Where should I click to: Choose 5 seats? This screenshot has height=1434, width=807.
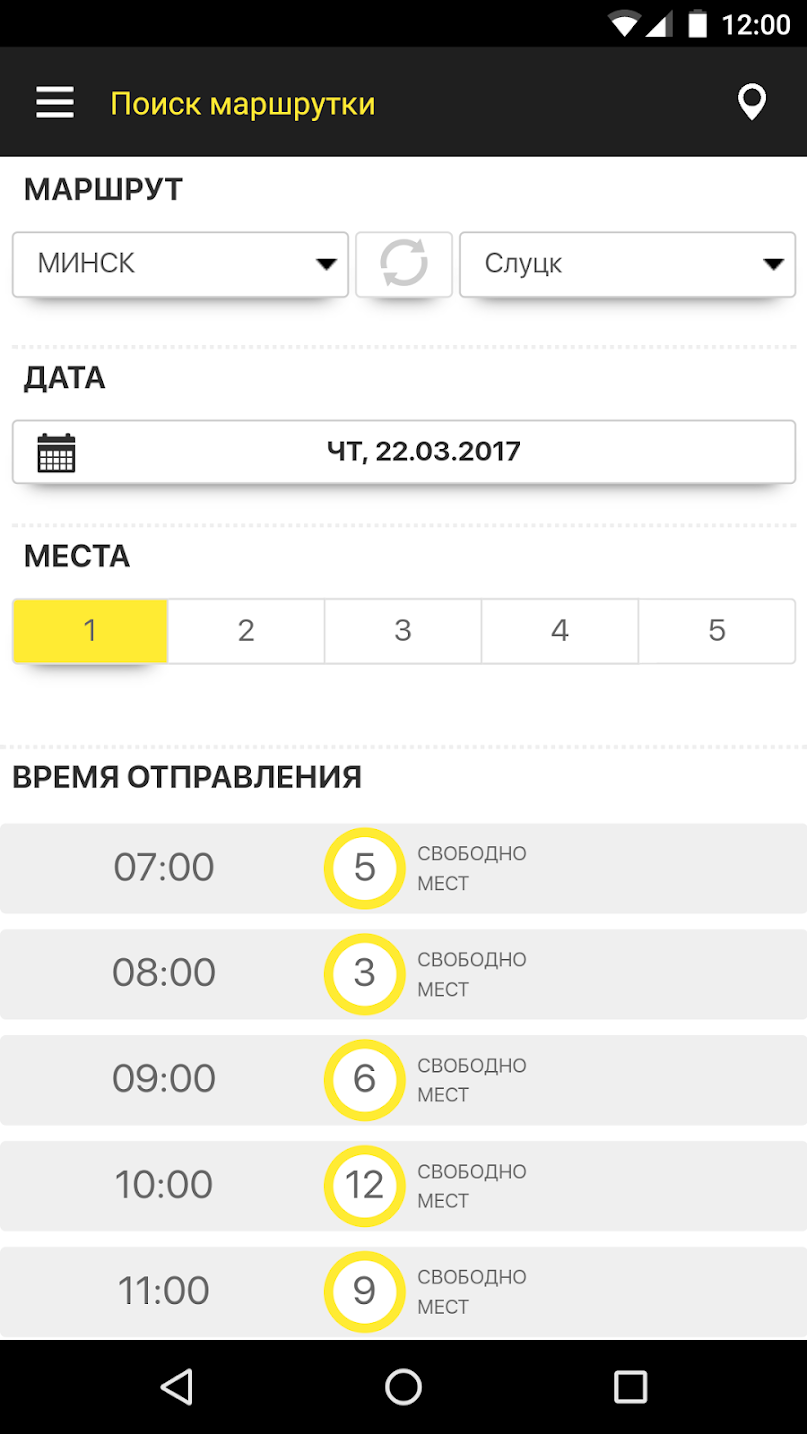[x=716, y=631]
